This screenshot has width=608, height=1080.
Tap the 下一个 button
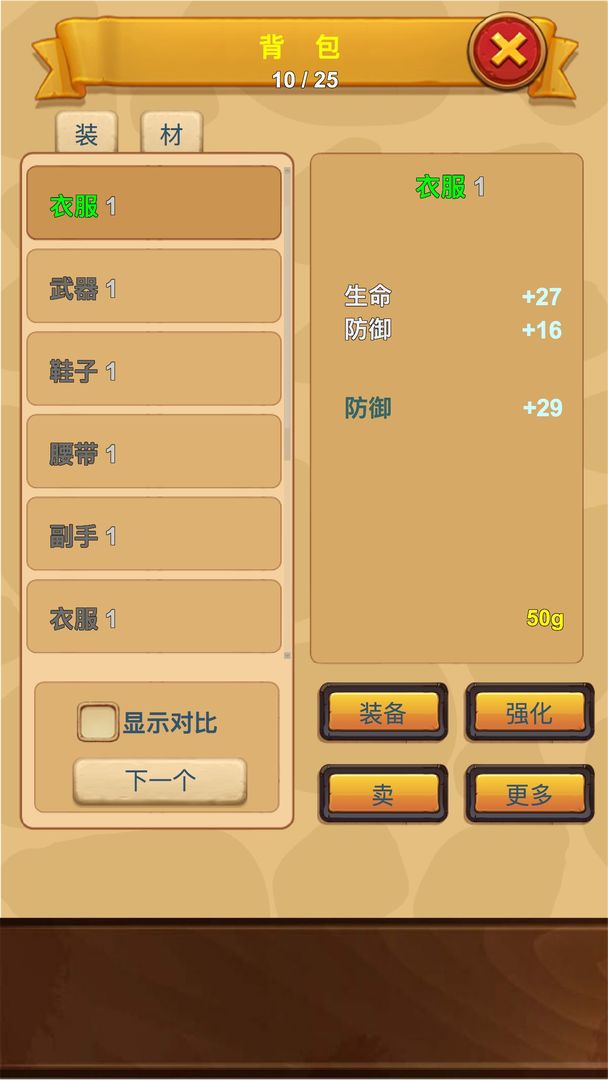(x=159, y=780)
